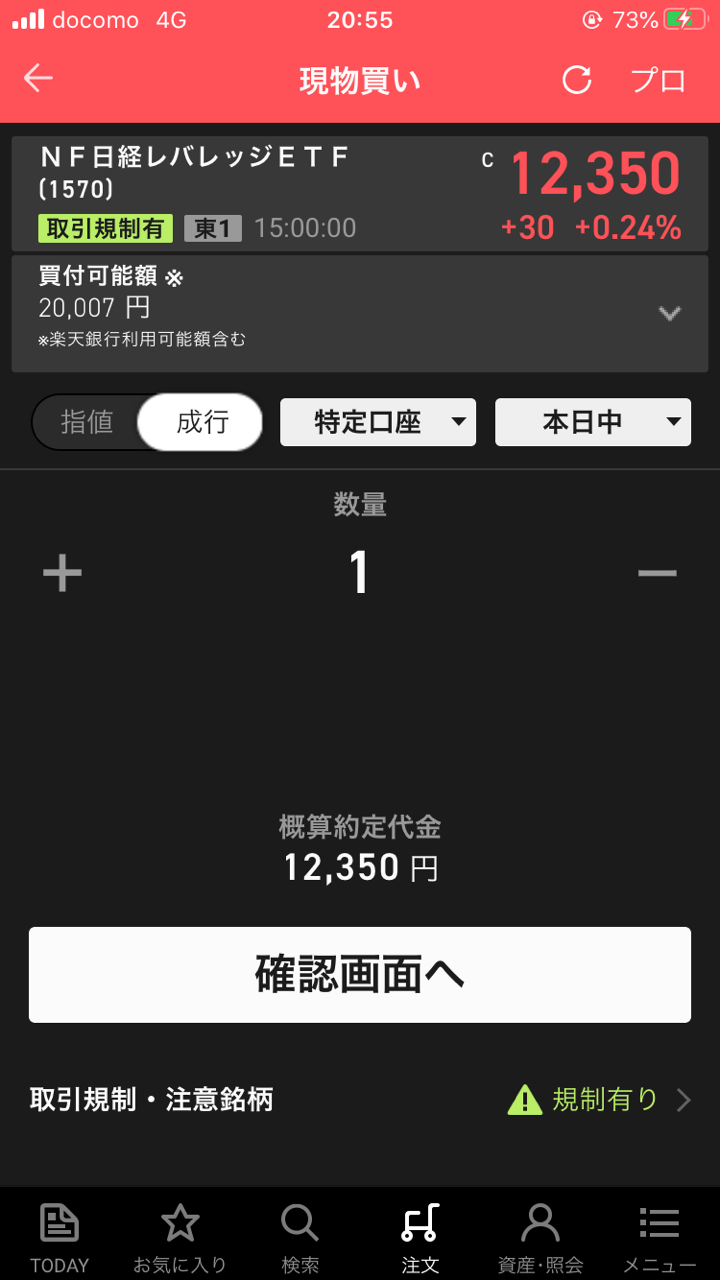Switch to the 資産・照会 tab
This screenshot has height=1280, width=720.
540,1237
